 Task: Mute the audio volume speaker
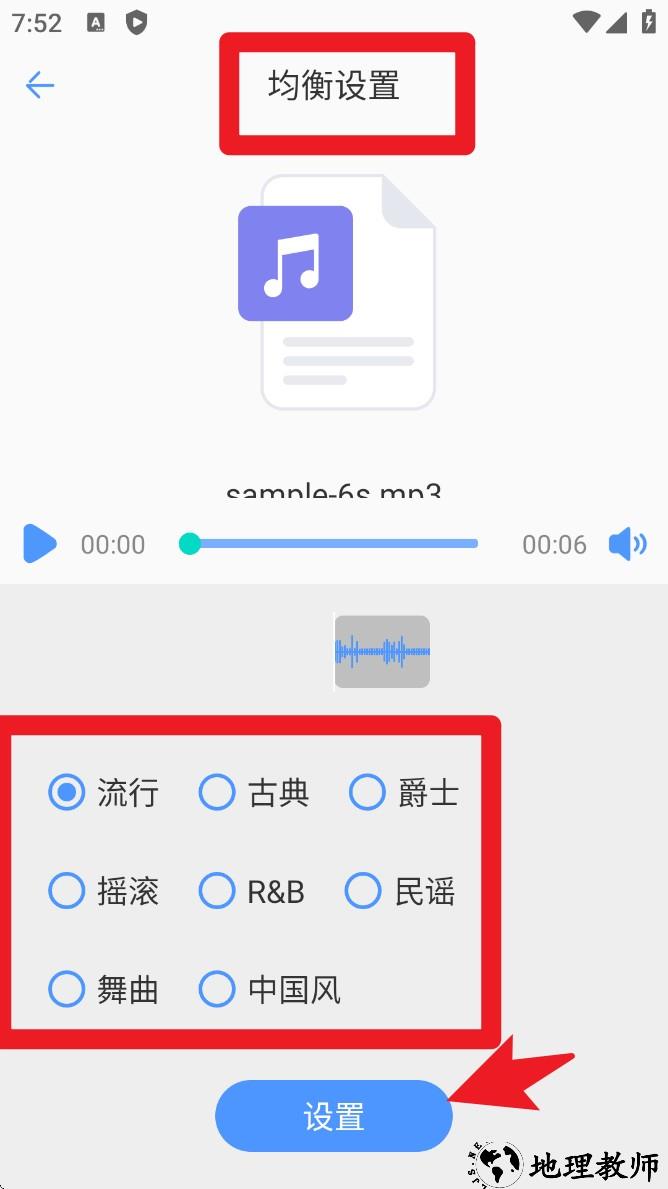(x=627, y=544)
